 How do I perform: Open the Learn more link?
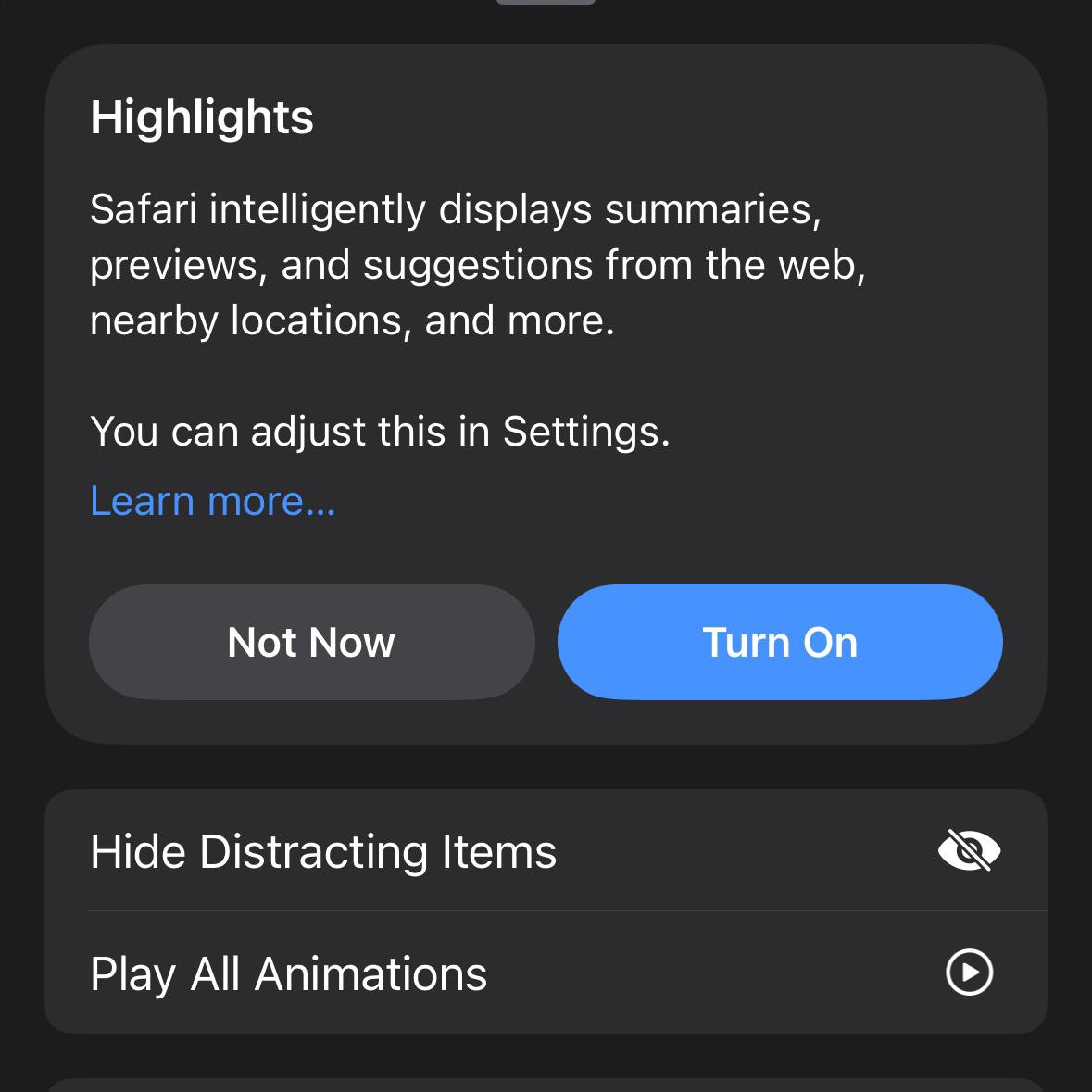213,501
